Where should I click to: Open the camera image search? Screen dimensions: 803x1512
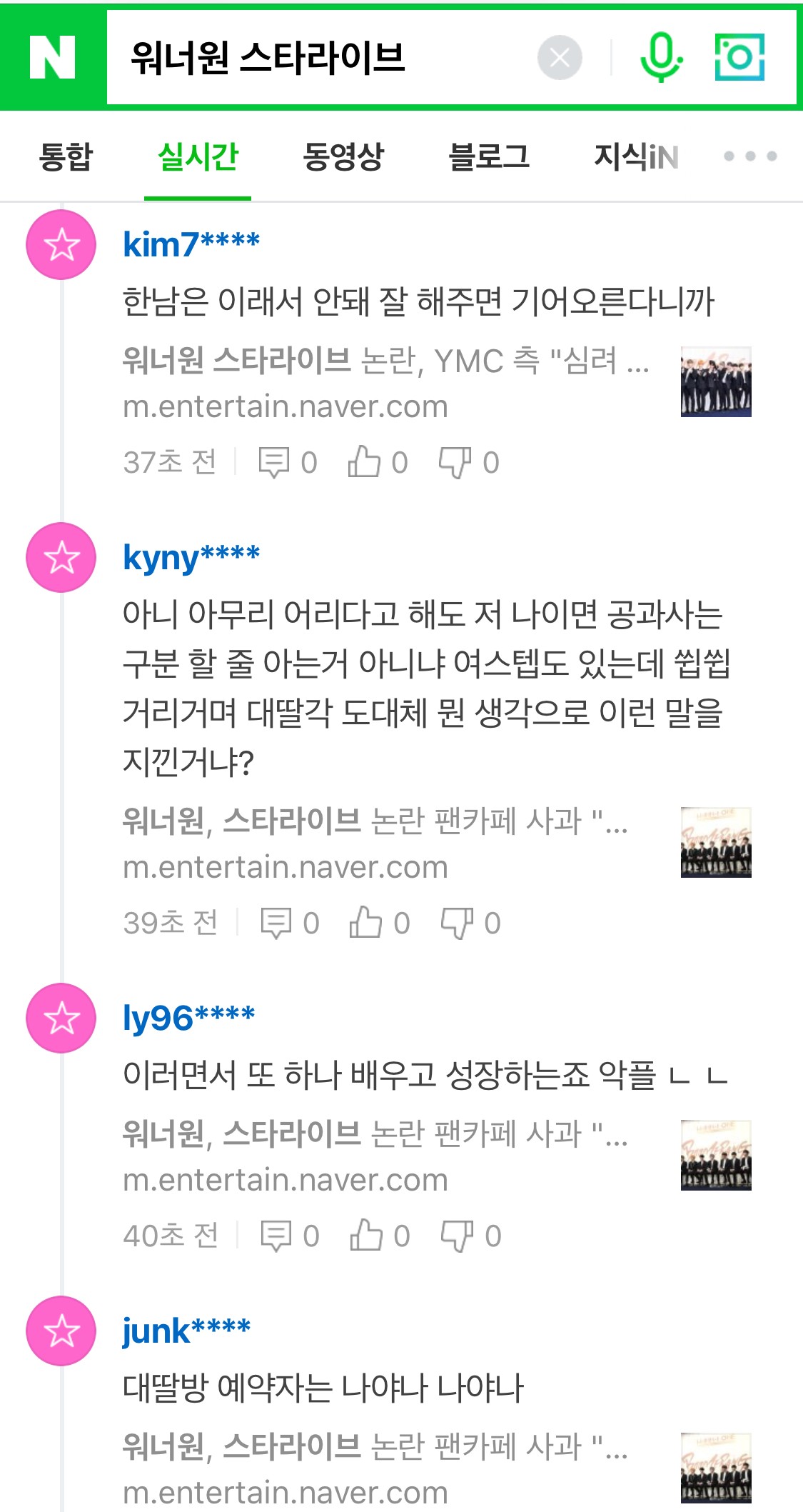(x=739, y=57)
